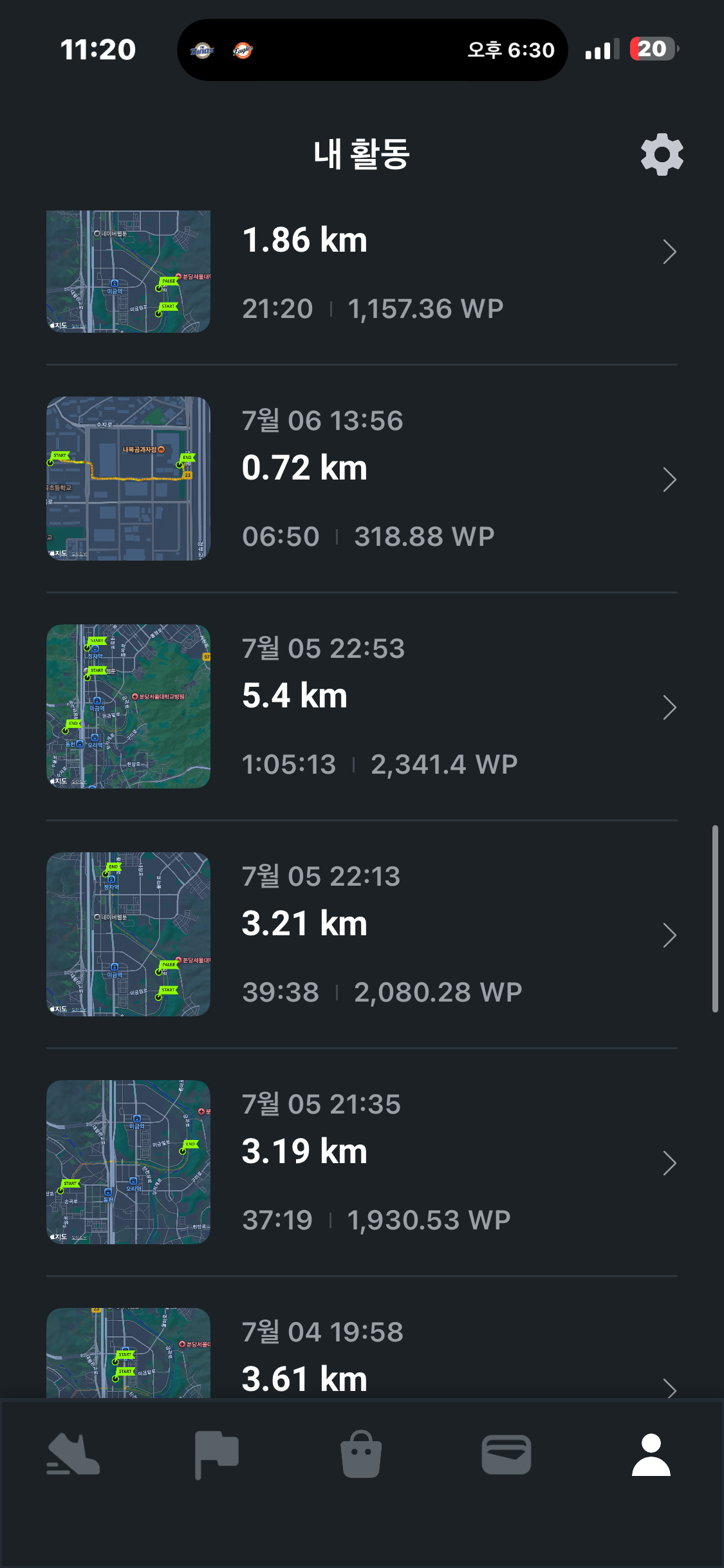The height and width of the screenshot is (1568, 724).
Task: Select the 3.19 km activity at 21:35
Action: tap(362, 1162)
